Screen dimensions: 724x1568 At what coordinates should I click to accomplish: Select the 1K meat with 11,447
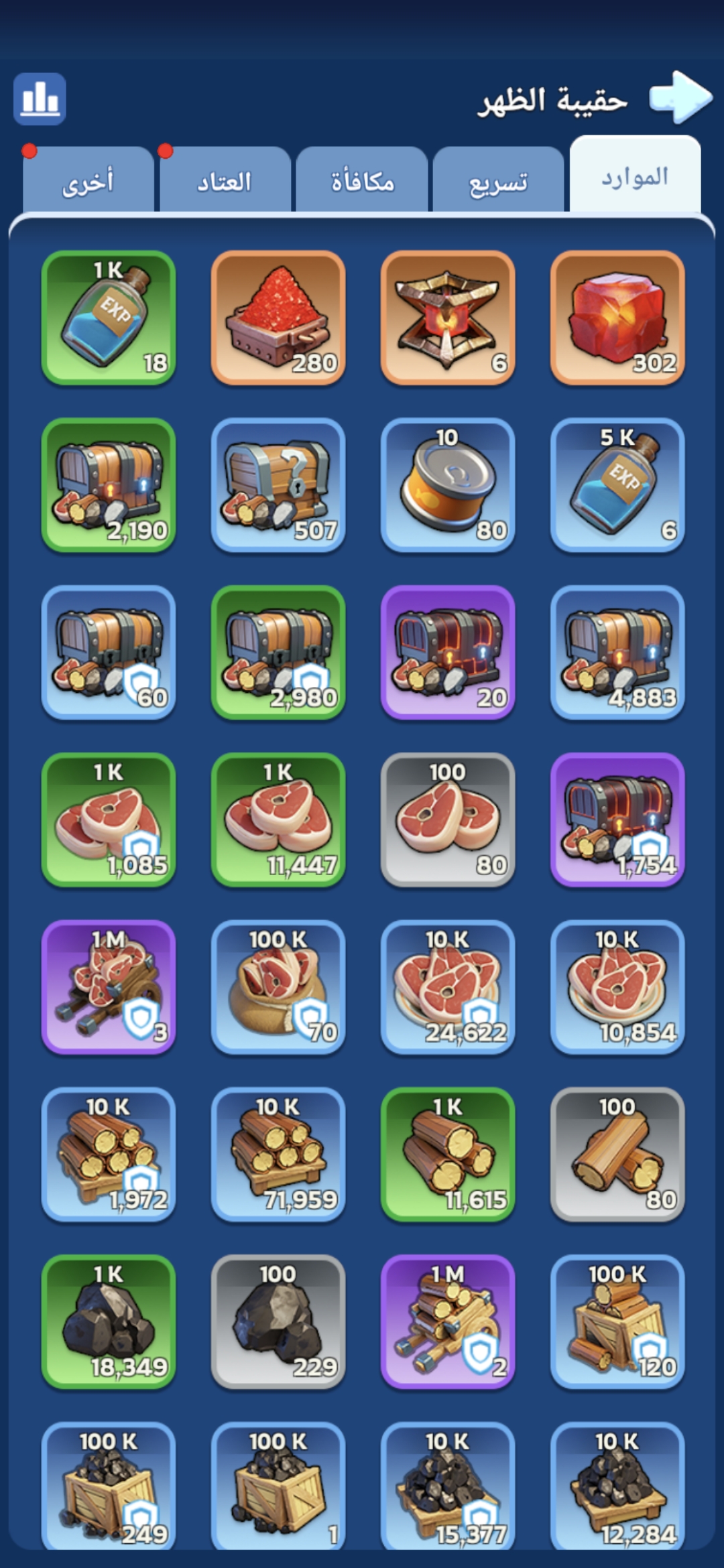(278, 820)
